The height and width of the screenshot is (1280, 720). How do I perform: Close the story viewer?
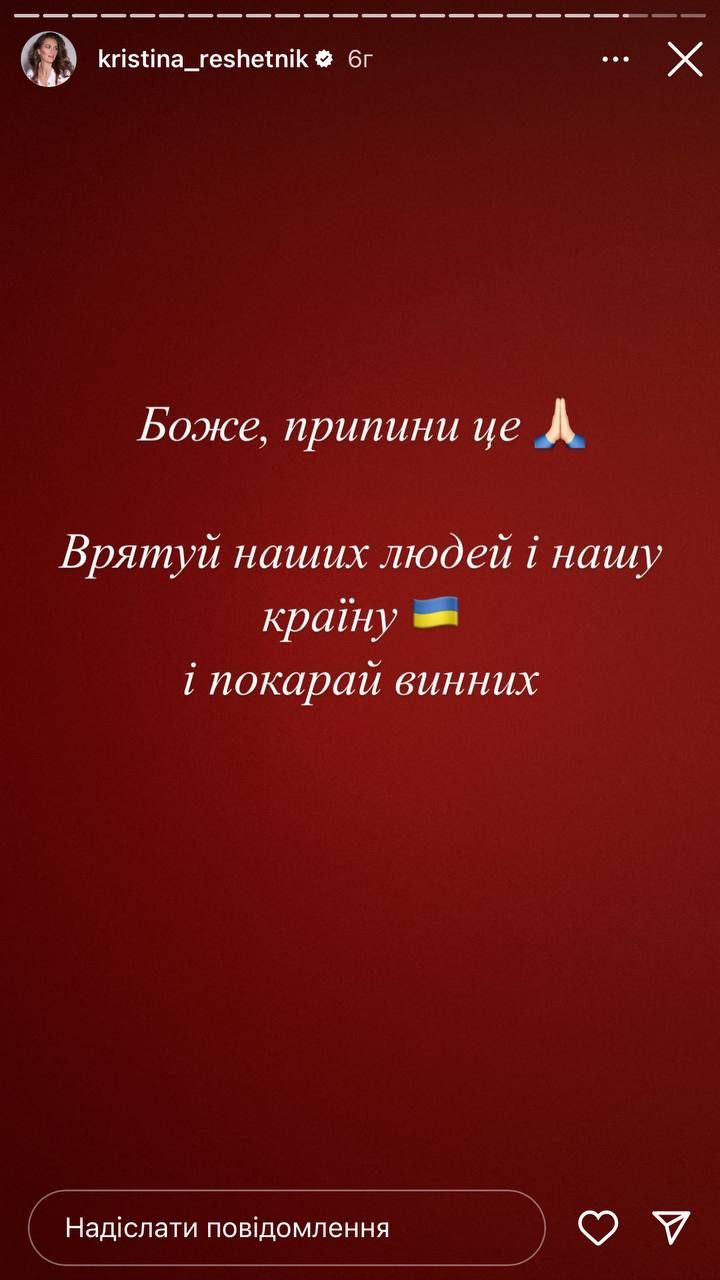[685, 60]
